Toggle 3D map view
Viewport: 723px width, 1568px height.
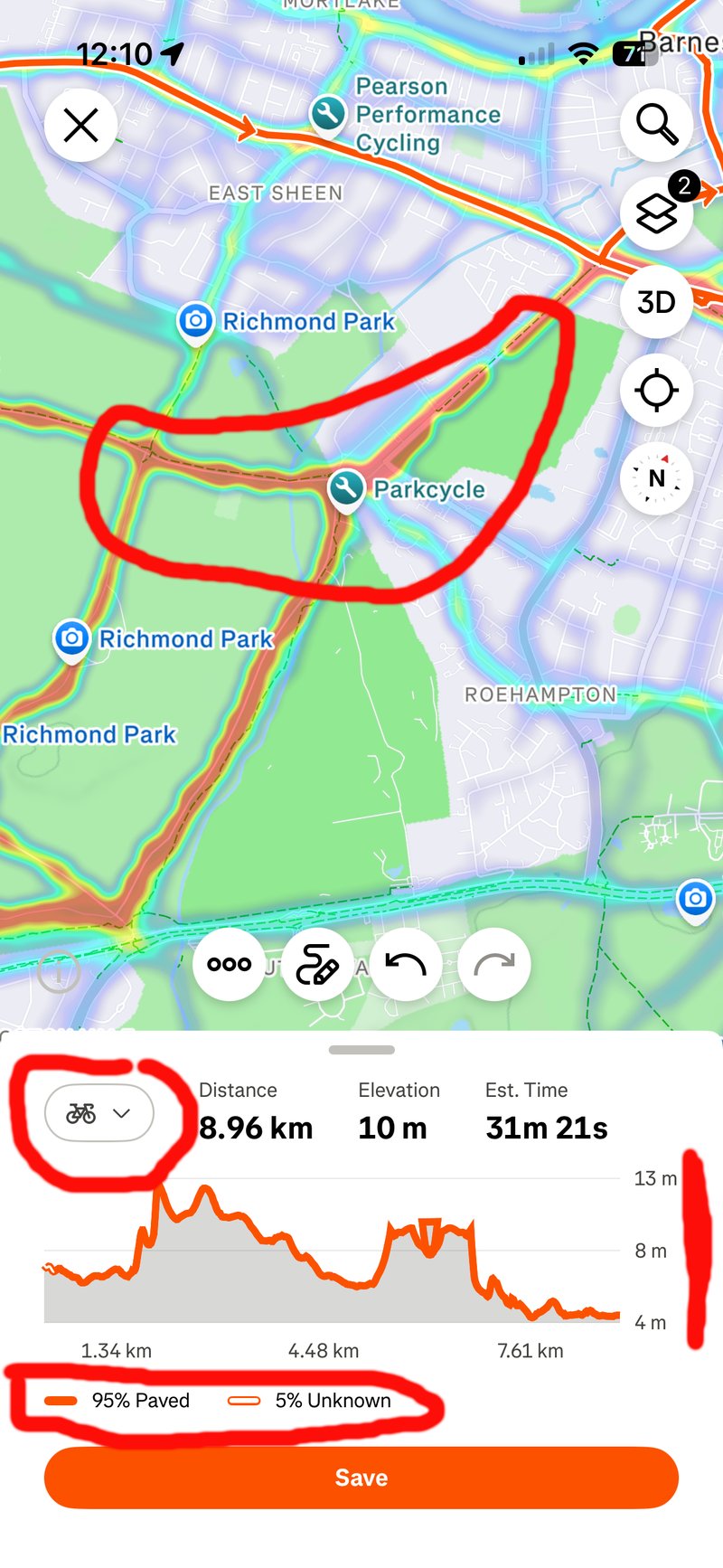[x=656, y=302]
